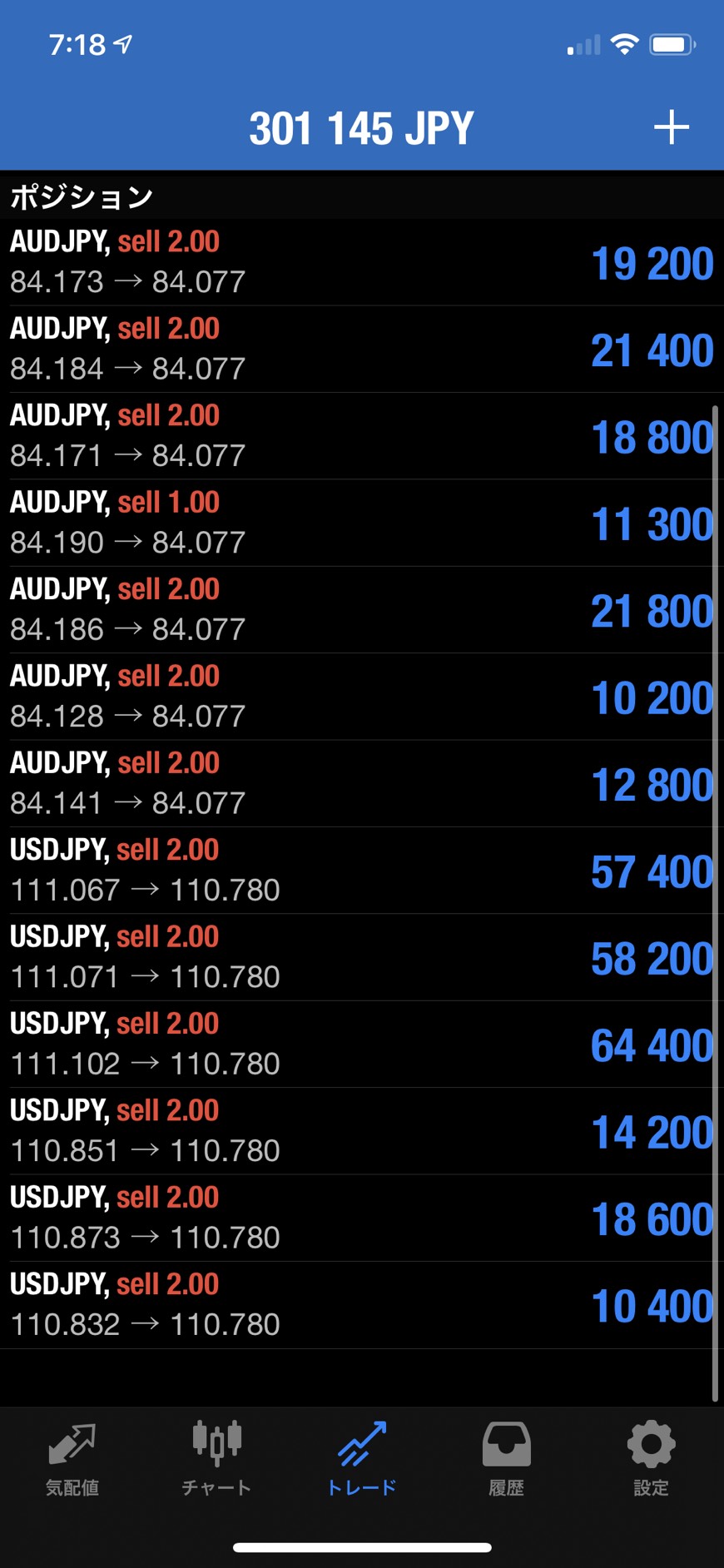Screen dimensions: 724x1568
Task: Add a new order with plus icon
Action: (x=671, y=128)
